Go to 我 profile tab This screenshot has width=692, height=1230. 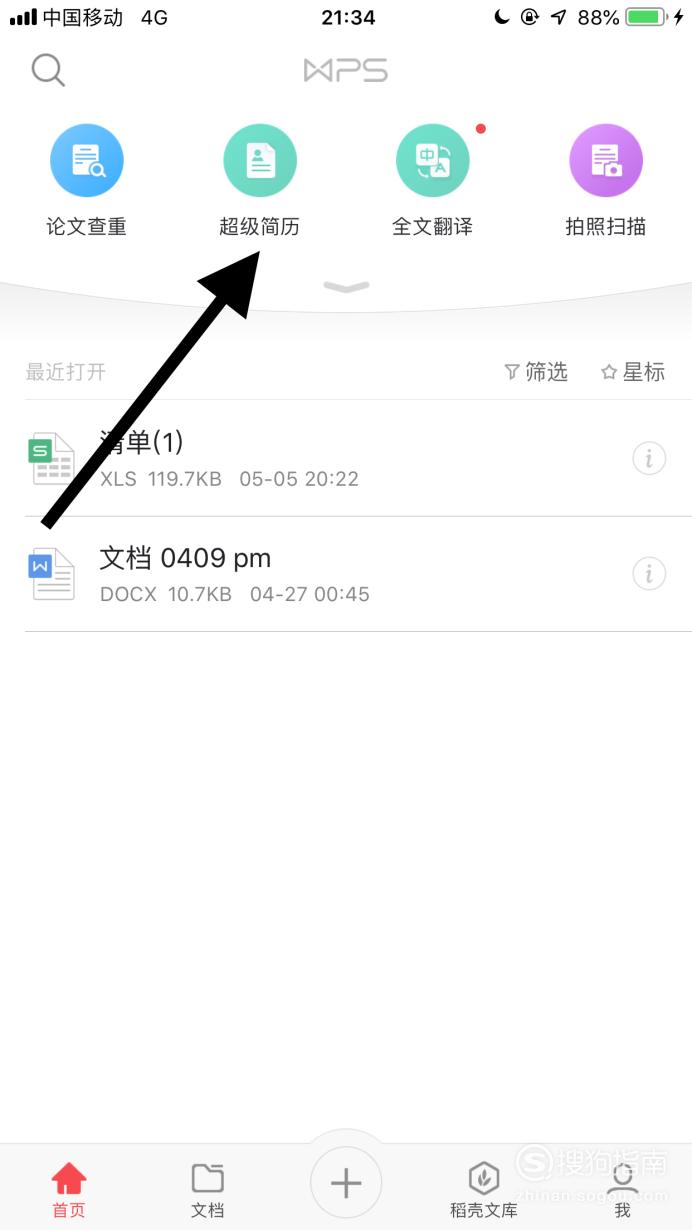tap(622, 1190)
